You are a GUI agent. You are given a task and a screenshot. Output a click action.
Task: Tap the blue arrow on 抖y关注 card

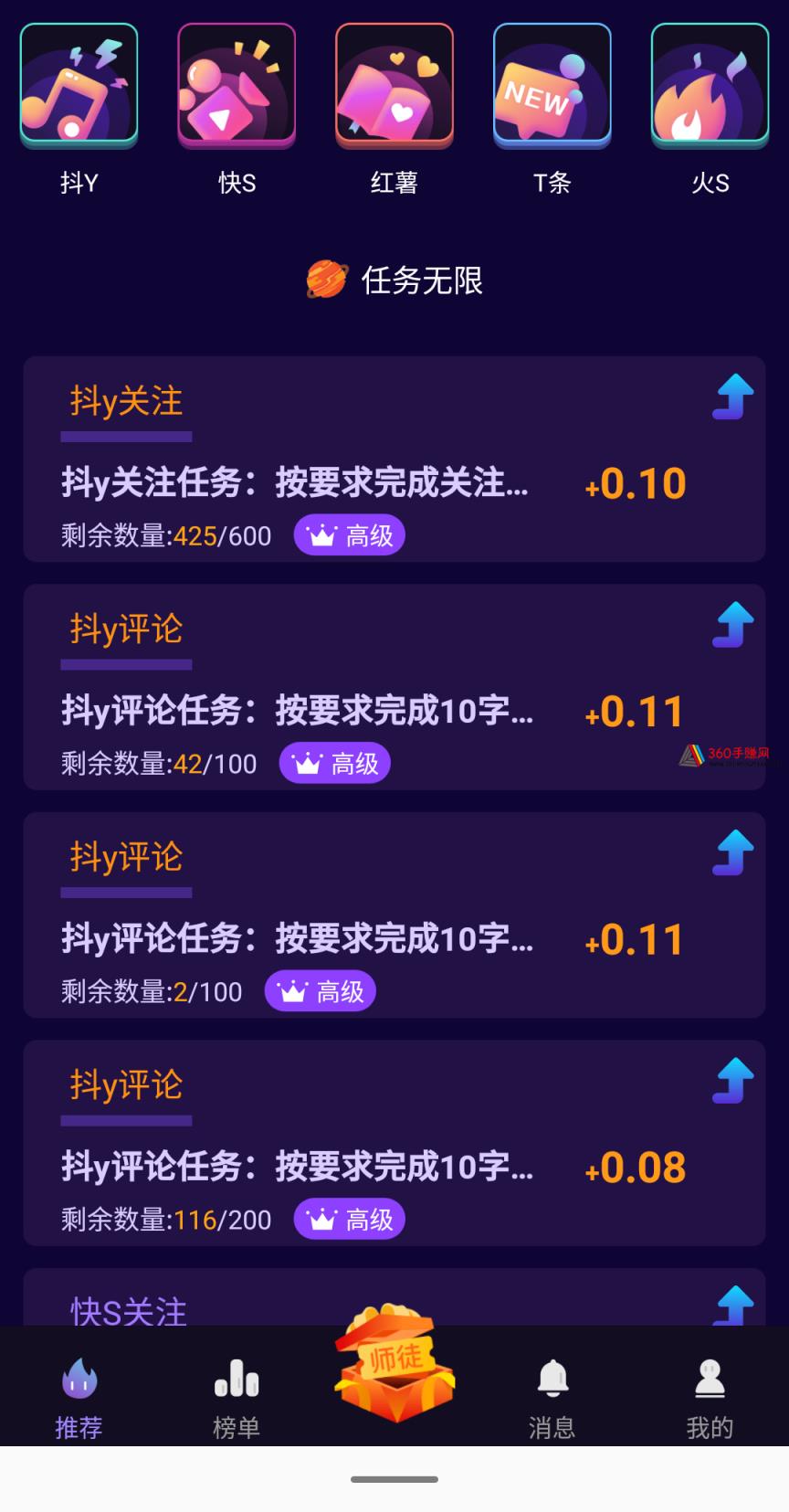point(730,397)
